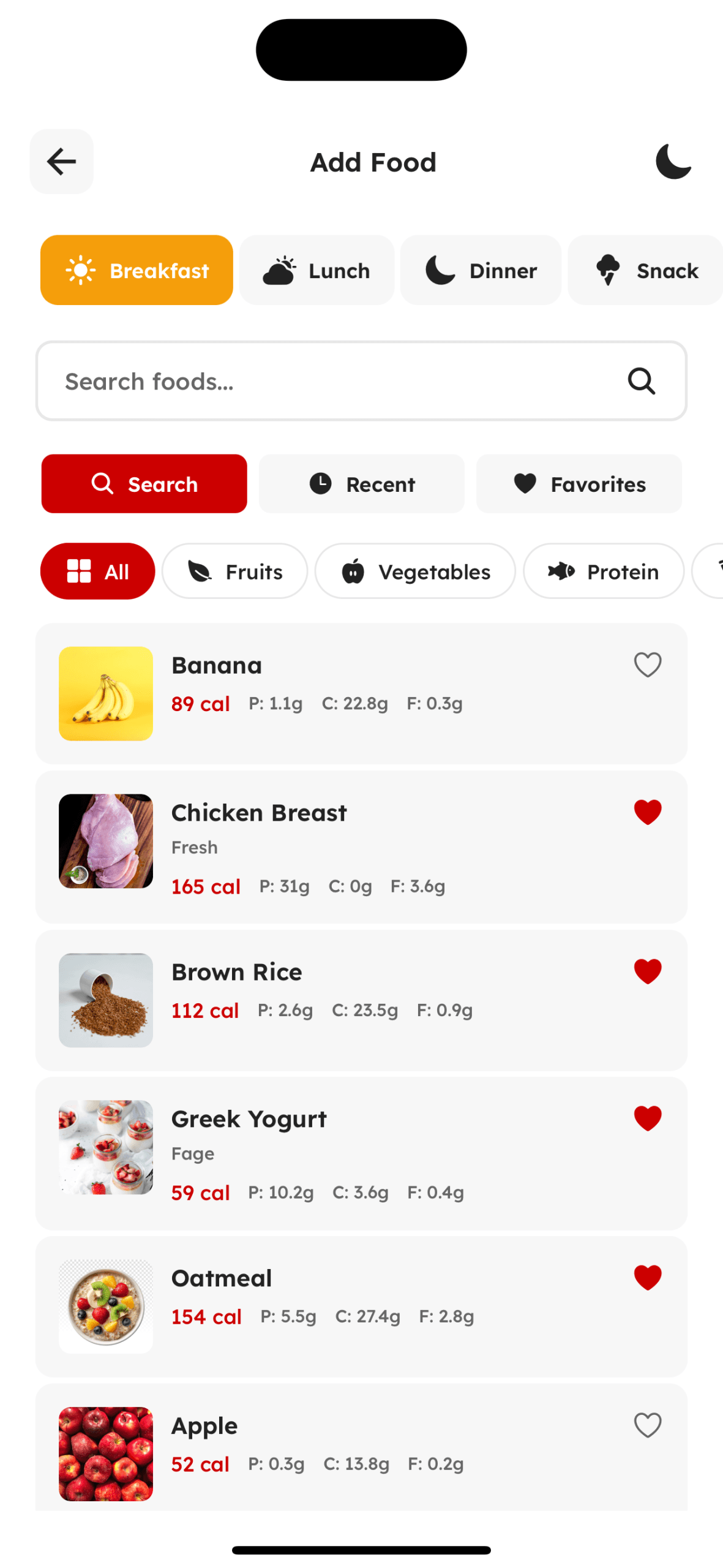The width and height of the screenshot is (723, 1568).
Task: Click the fish icon on the Protein filter
Action: (561, 571)
